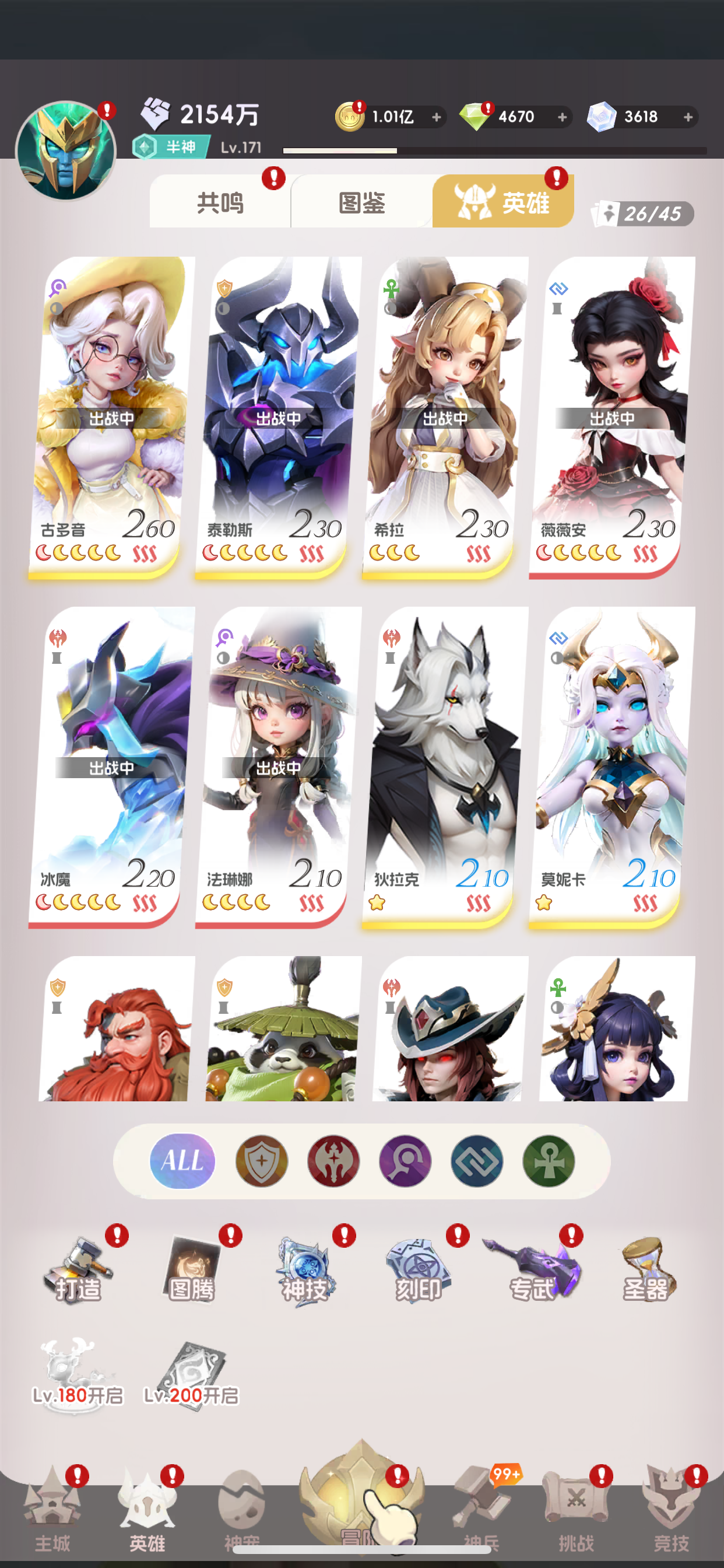Add more gold coins
Image resolution: width=724 pixels, height=1568 pixels.
tap(436, 117)
